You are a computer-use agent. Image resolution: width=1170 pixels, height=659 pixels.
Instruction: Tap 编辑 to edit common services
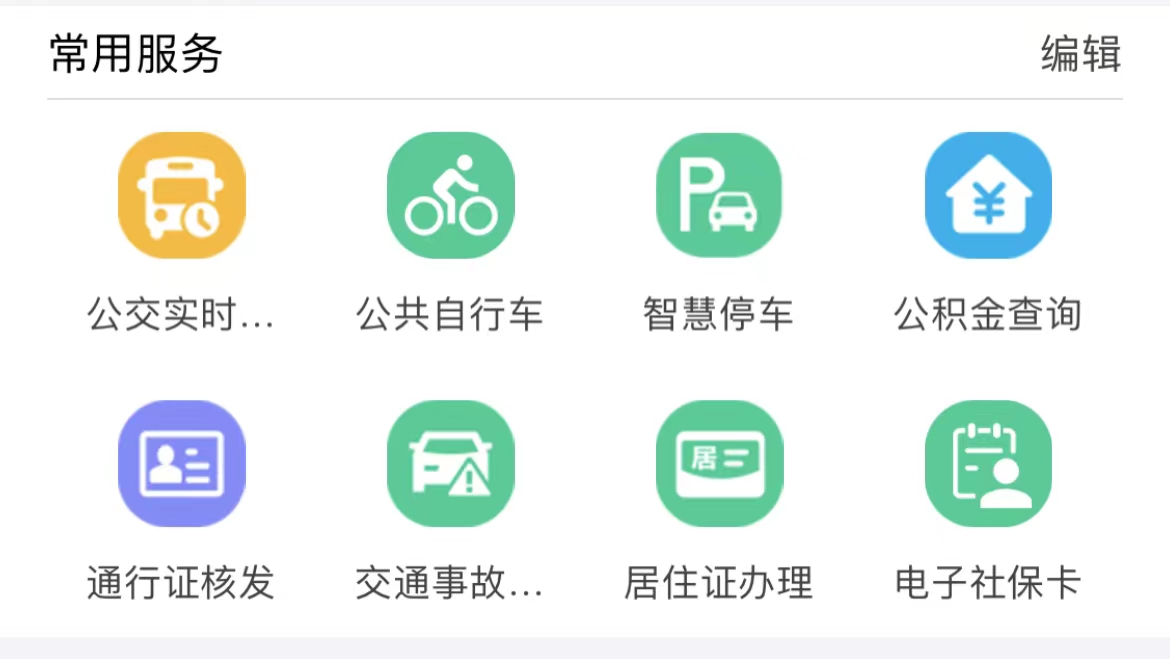pos(1080,54)
